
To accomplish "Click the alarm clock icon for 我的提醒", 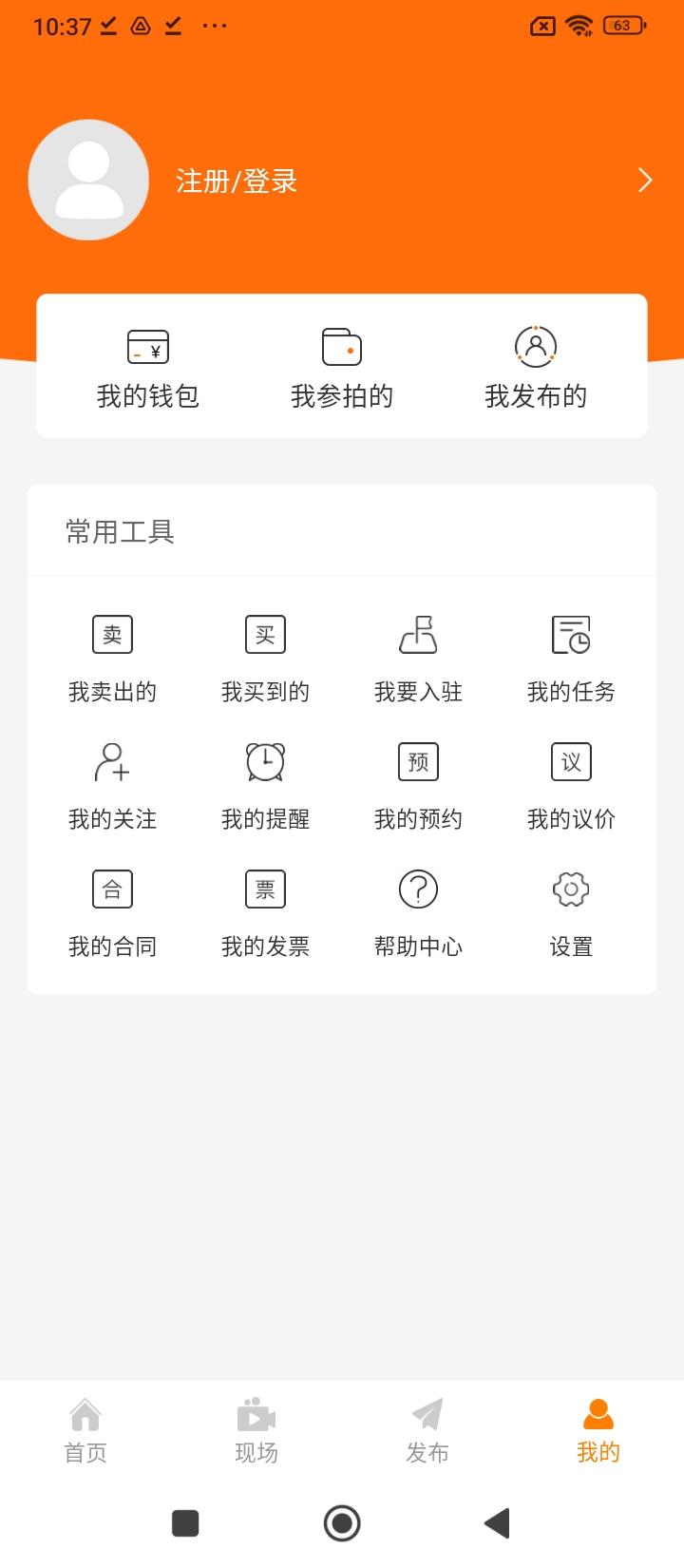I will (264, 761).
